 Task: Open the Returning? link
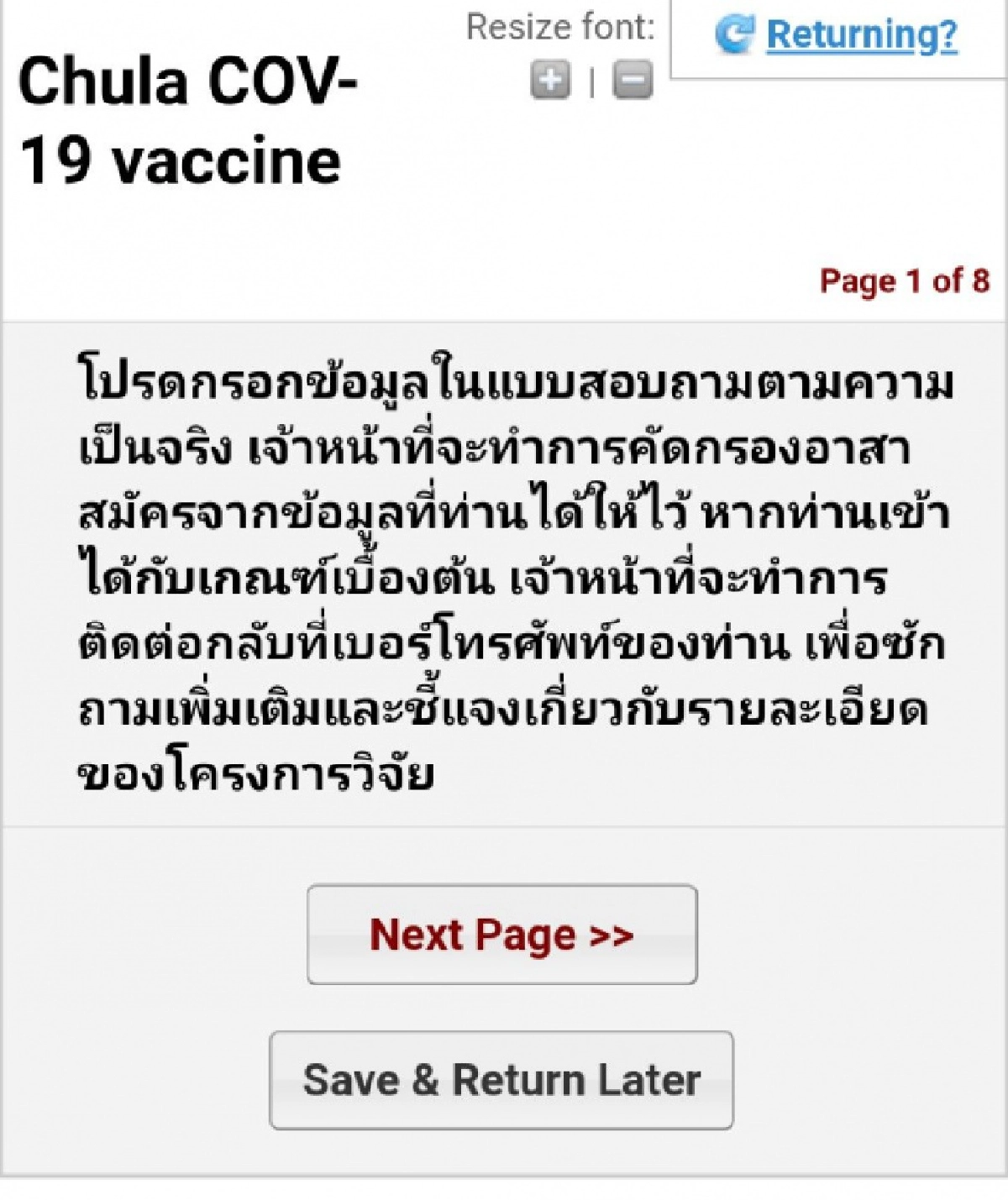(x=860, y=35)
